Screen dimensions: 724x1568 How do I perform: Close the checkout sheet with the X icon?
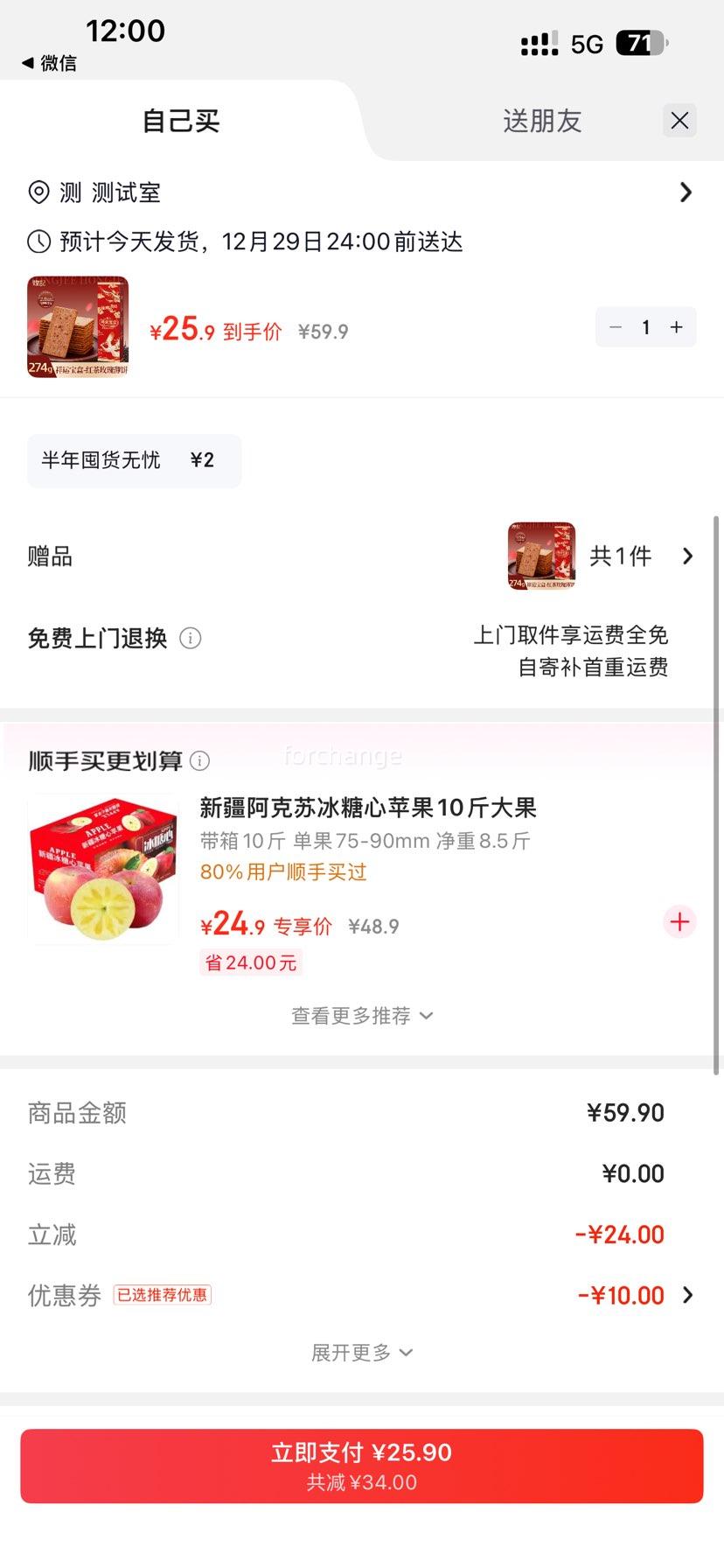[x=679, y=120]
